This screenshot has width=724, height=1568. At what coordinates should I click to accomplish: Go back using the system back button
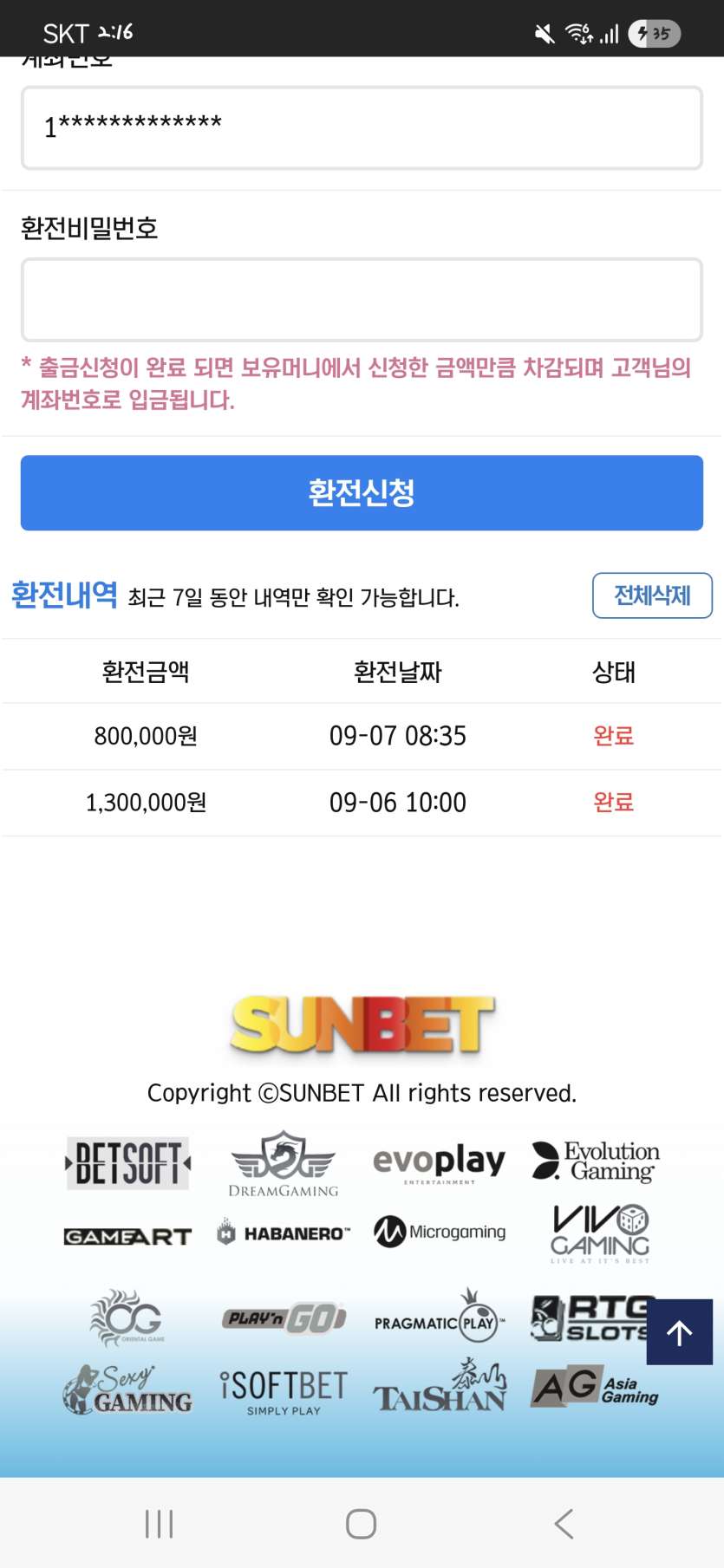pyautogui.click(x=564, y=1523)
